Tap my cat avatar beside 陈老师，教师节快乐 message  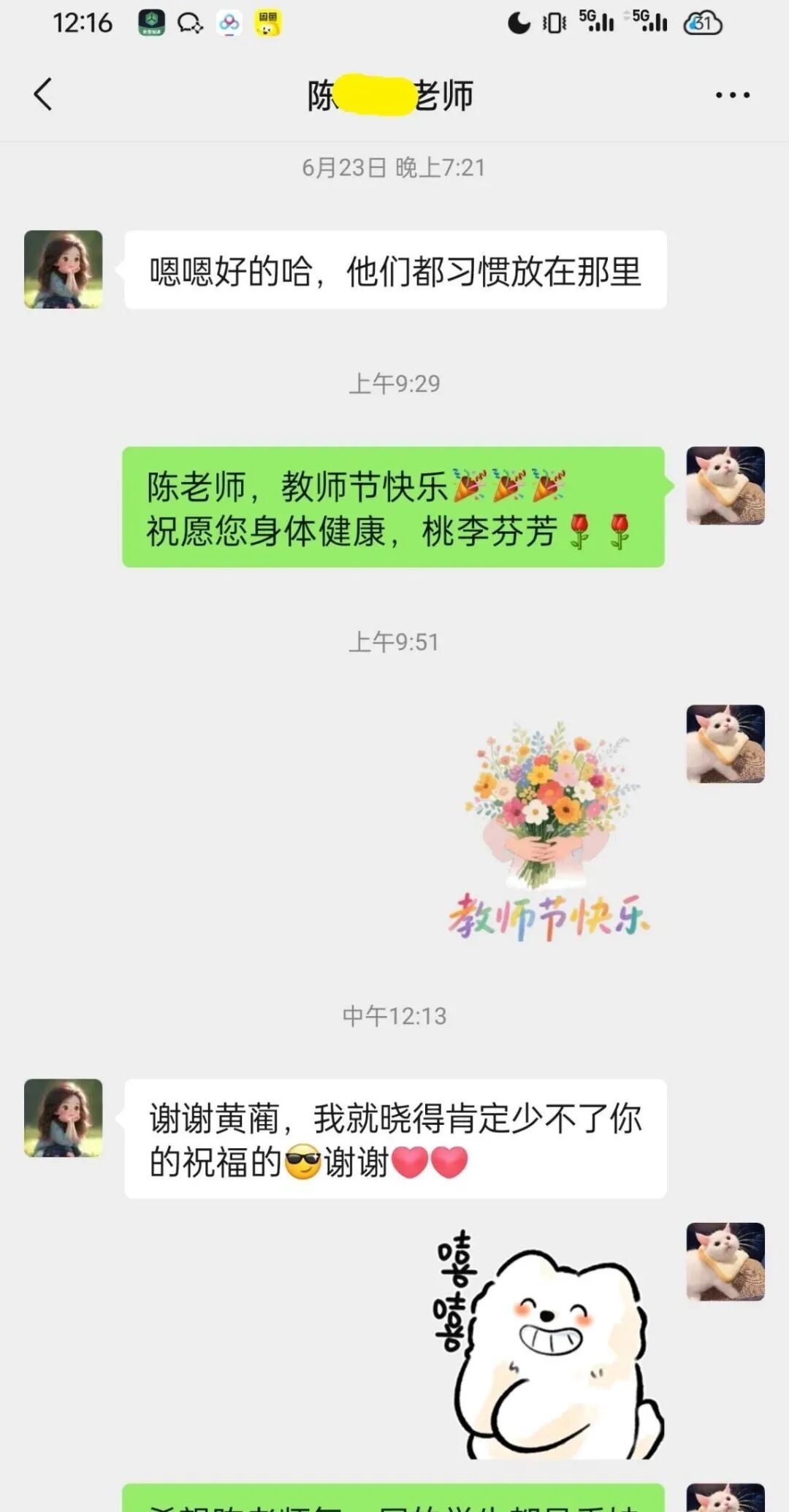click(725, 486)
